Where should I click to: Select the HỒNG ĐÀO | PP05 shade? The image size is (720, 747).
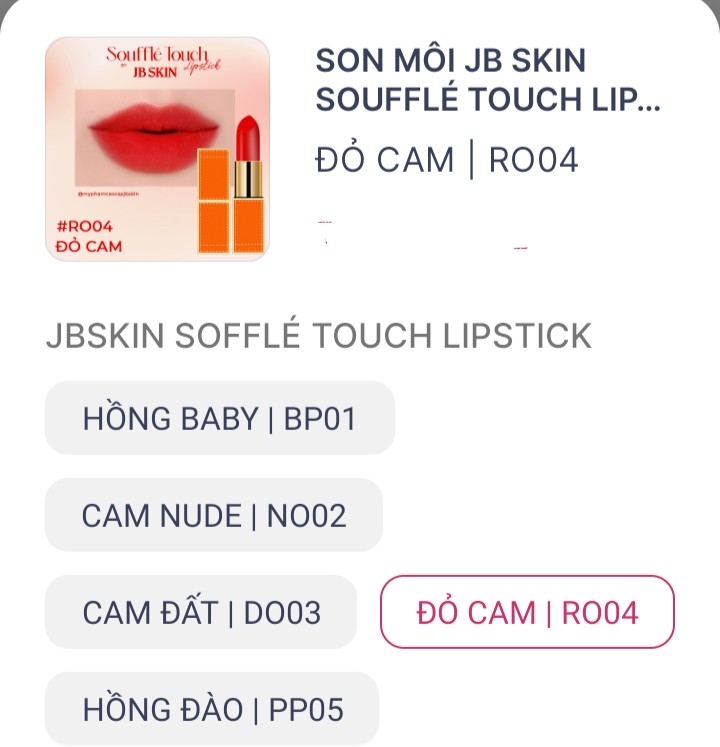[212, 709]
